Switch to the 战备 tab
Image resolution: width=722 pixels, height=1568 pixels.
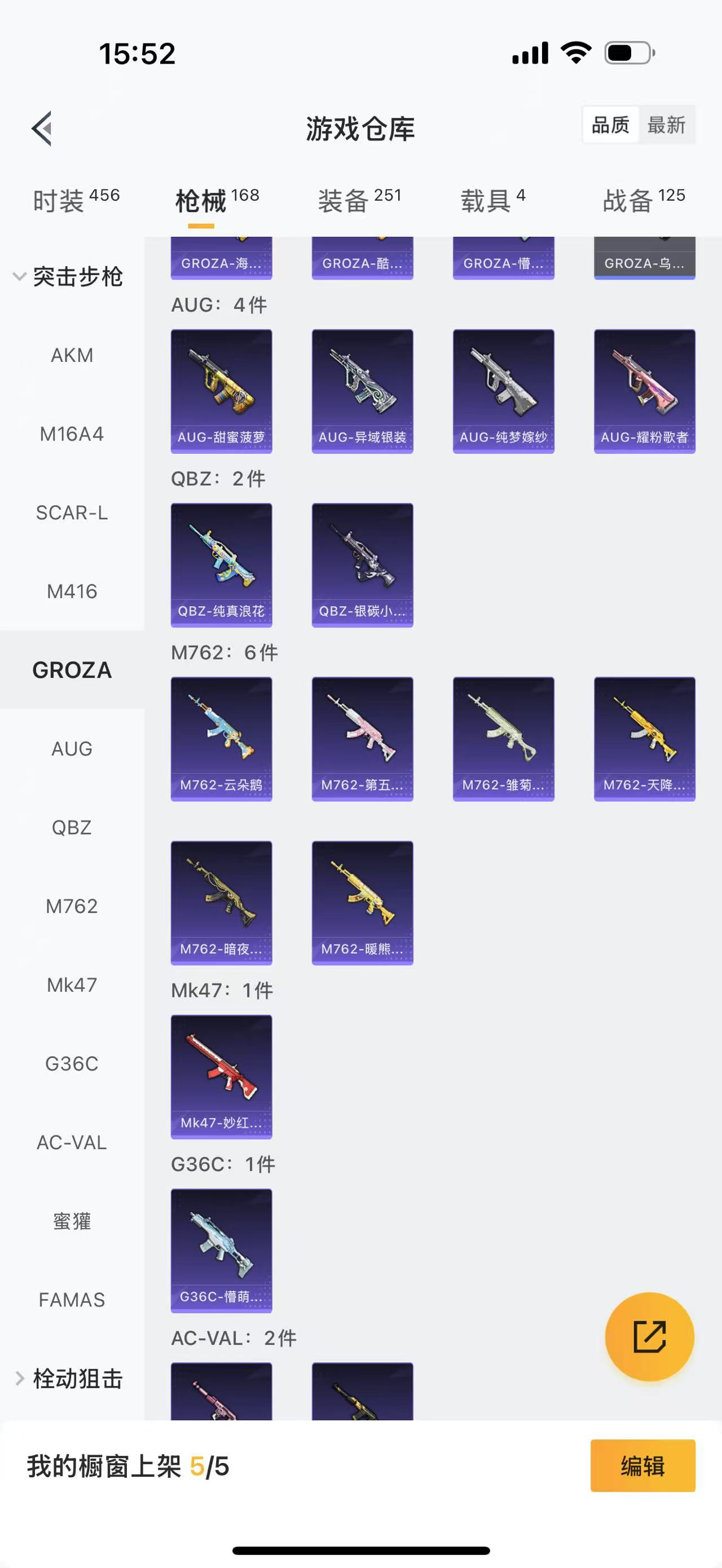pos(644,200)
